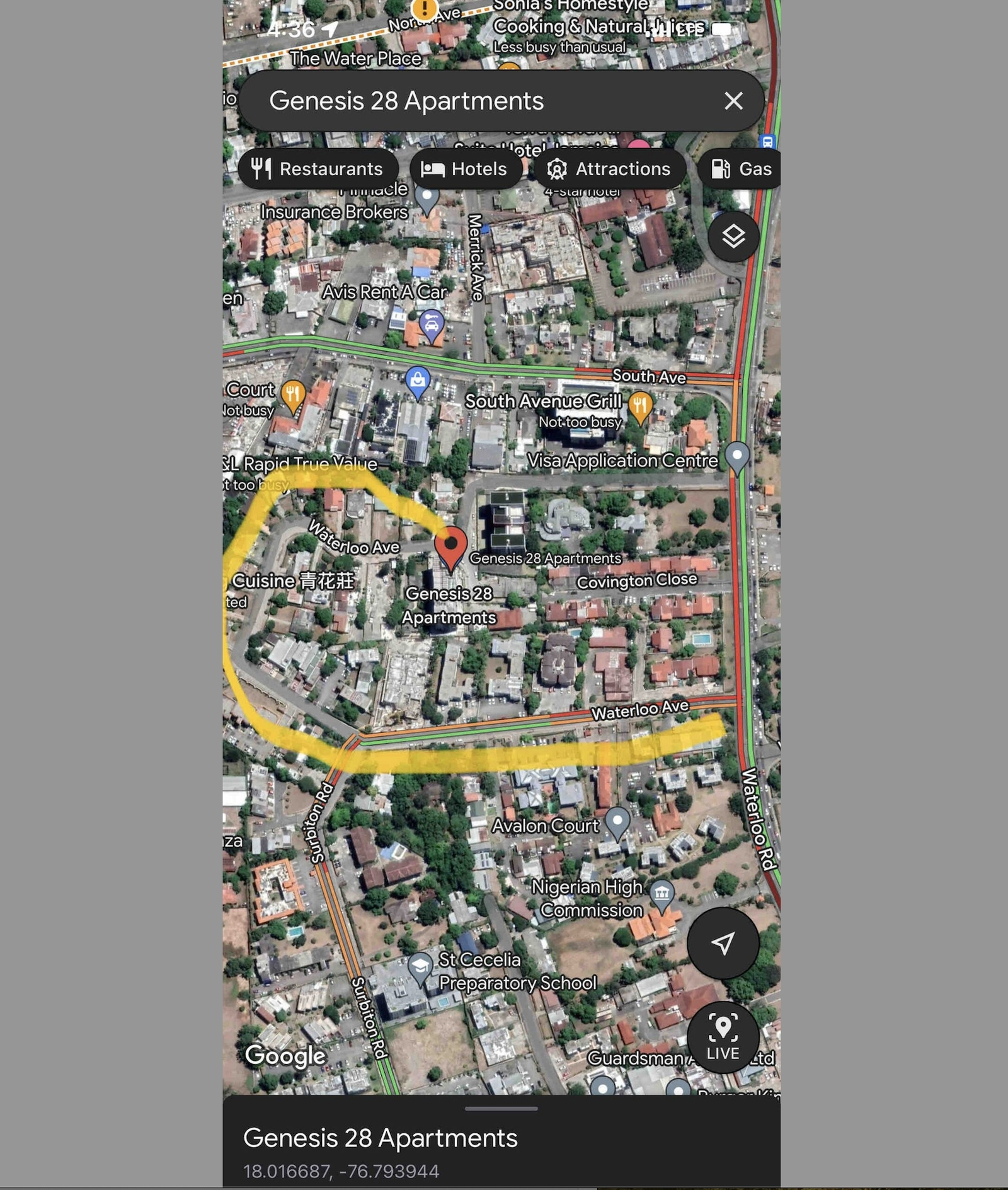Clear the search with the X button
The height and width of the screenshot is (1190, 1008).
pos(733,101)
